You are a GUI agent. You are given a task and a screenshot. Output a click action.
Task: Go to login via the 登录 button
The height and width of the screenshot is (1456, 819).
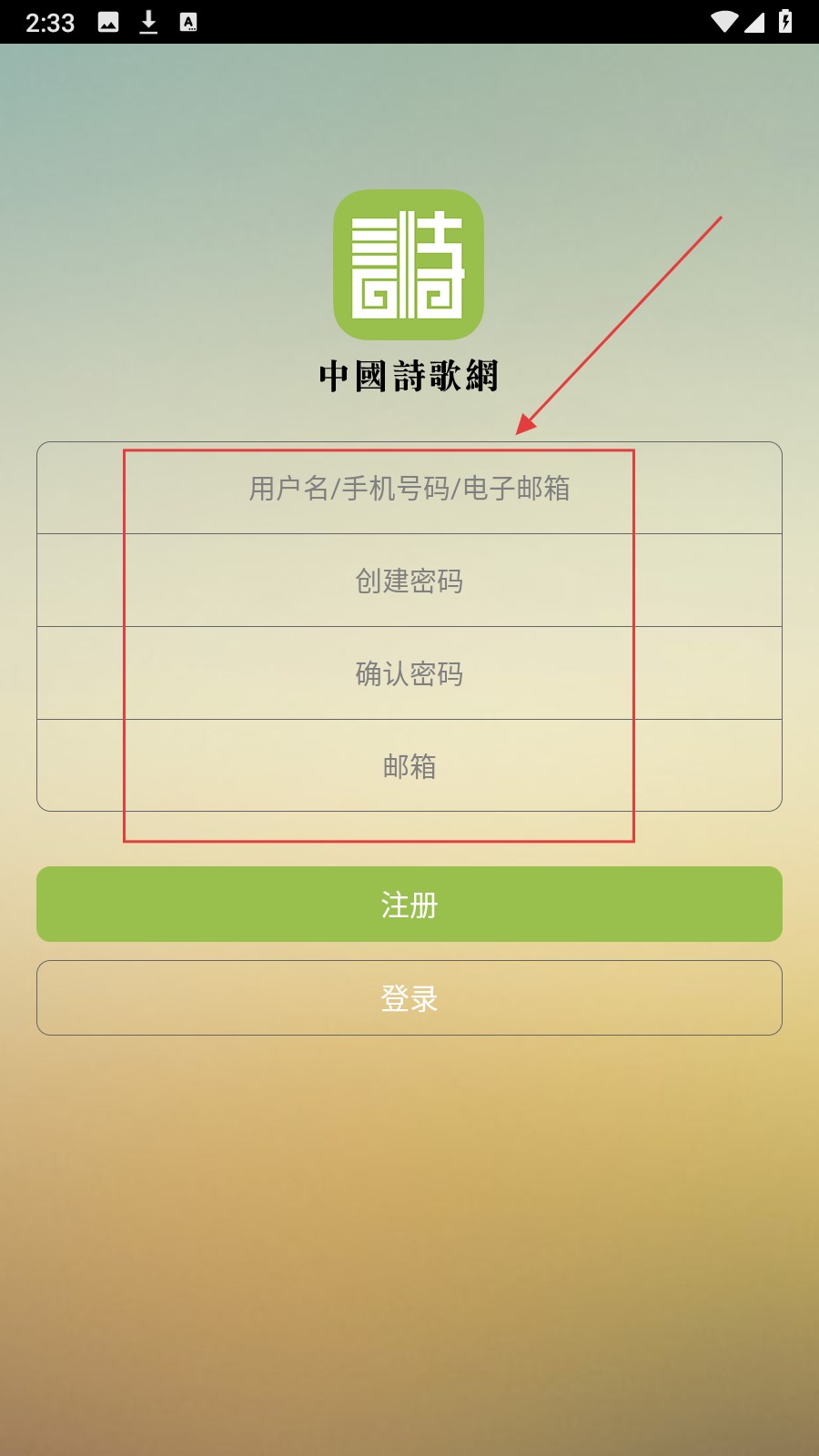point(409,998)
